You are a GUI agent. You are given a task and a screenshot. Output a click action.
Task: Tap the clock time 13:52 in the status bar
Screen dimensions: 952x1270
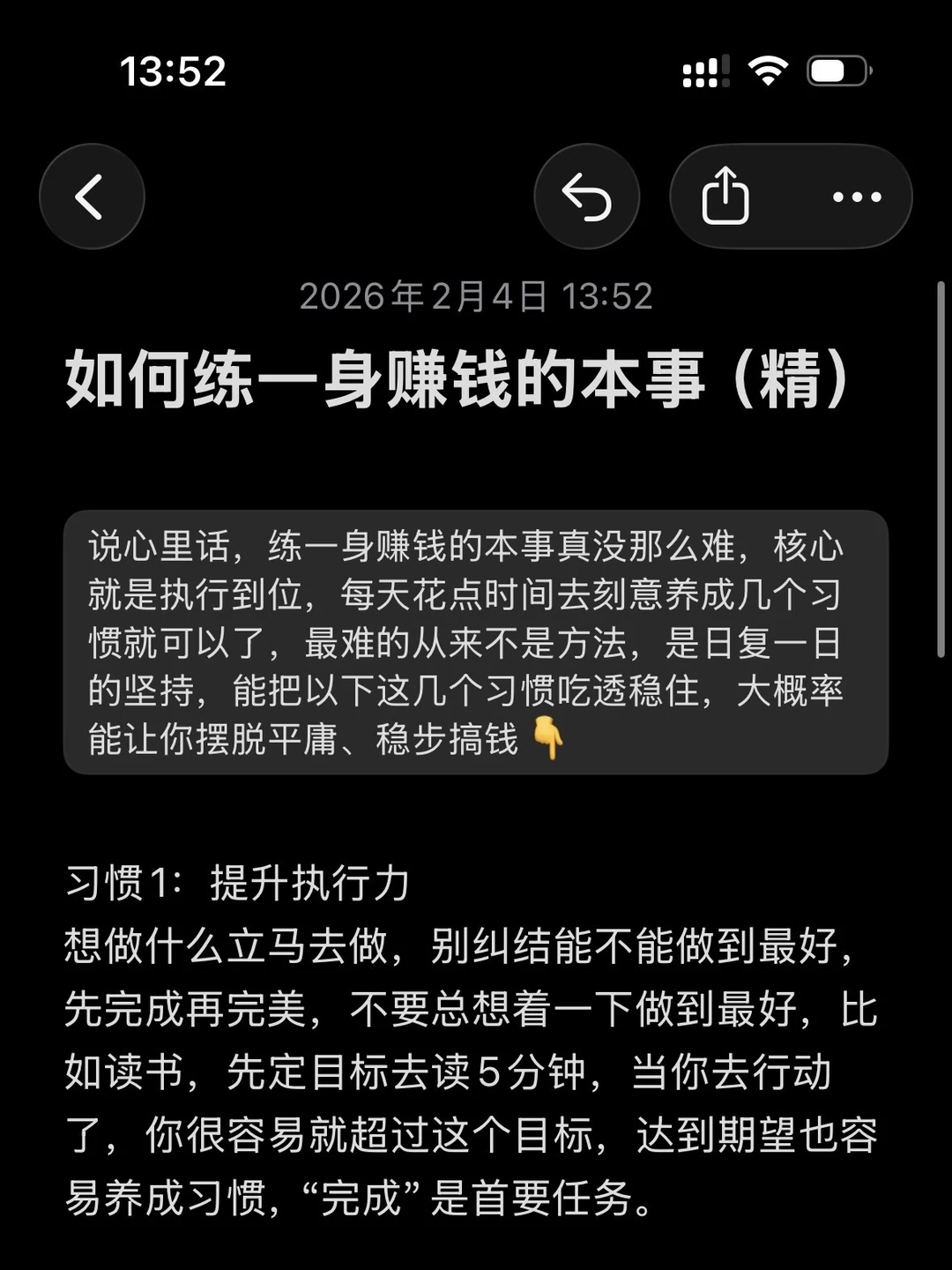click(173, 75)
